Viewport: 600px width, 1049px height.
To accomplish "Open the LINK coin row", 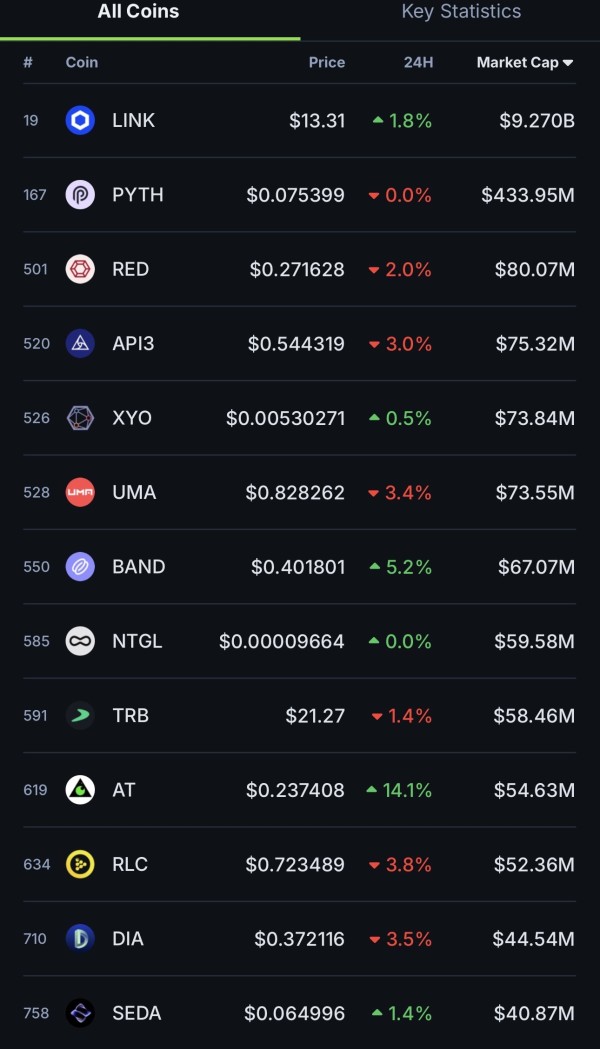I will [x=133, y=120].
